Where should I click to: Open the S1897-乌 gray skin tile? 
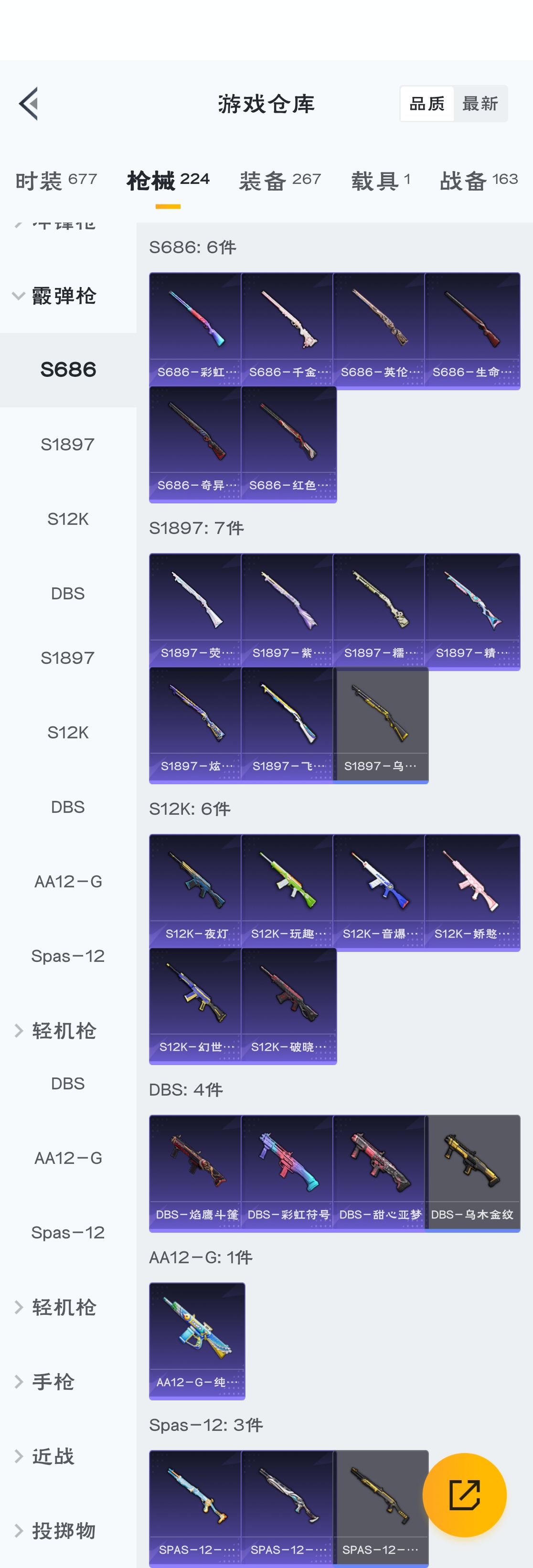tap(380, 725)
